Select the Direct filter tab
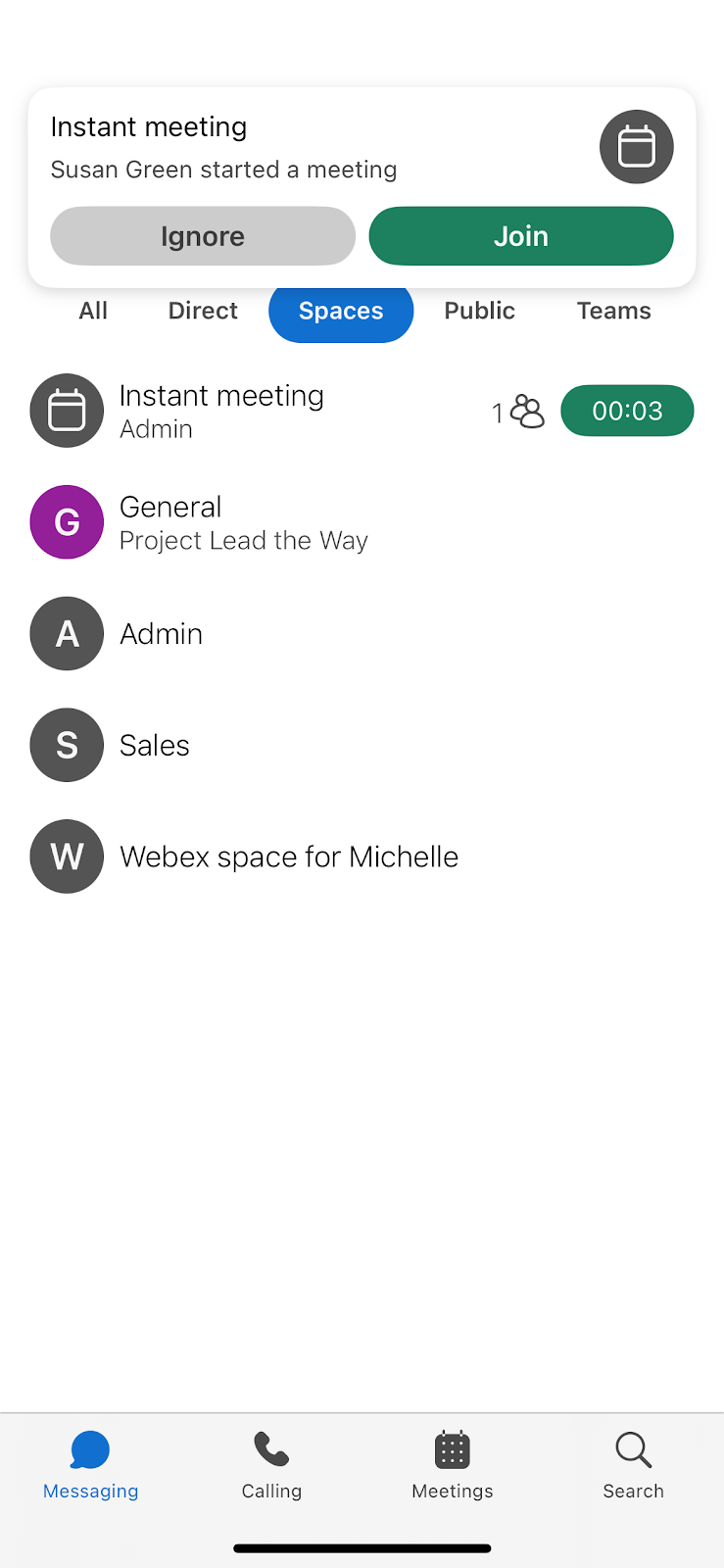 click(203, 311)
